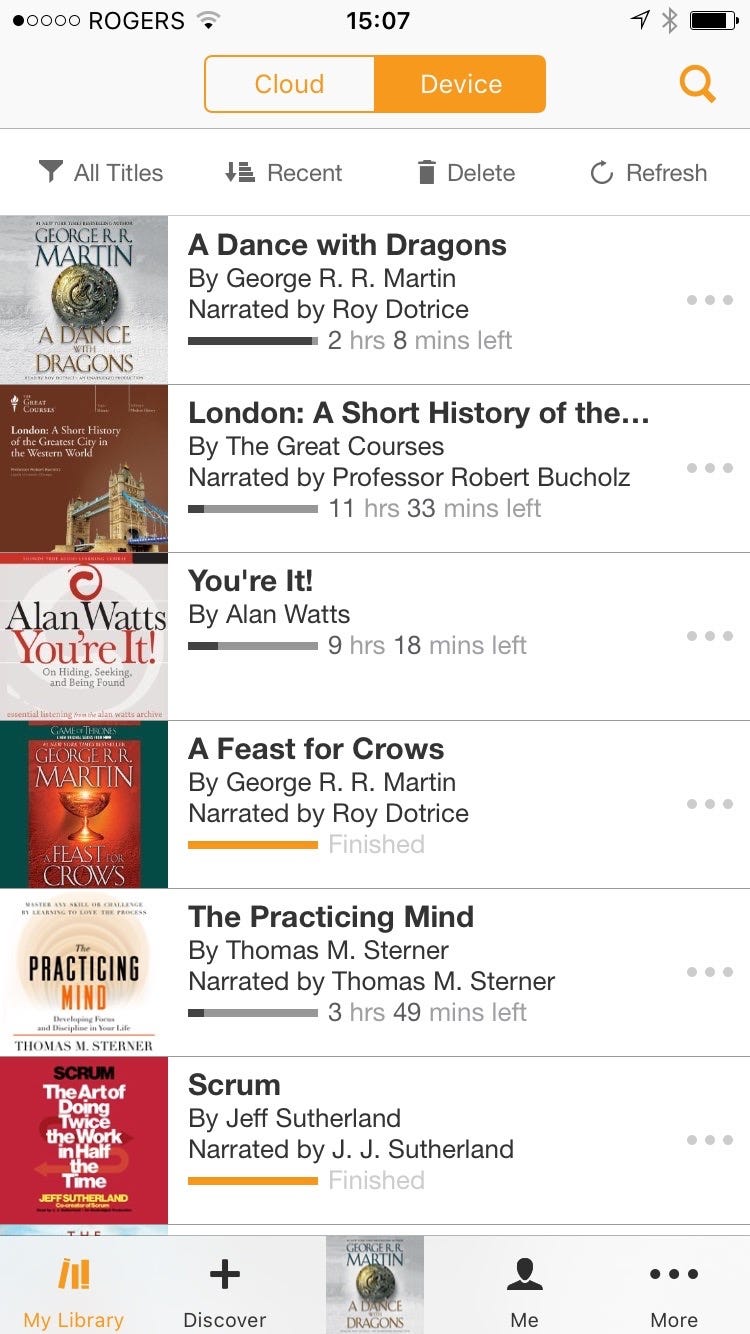
Task: Open the Scrum audiobook by Jeff Sutherland
Action: [234, 1086]
